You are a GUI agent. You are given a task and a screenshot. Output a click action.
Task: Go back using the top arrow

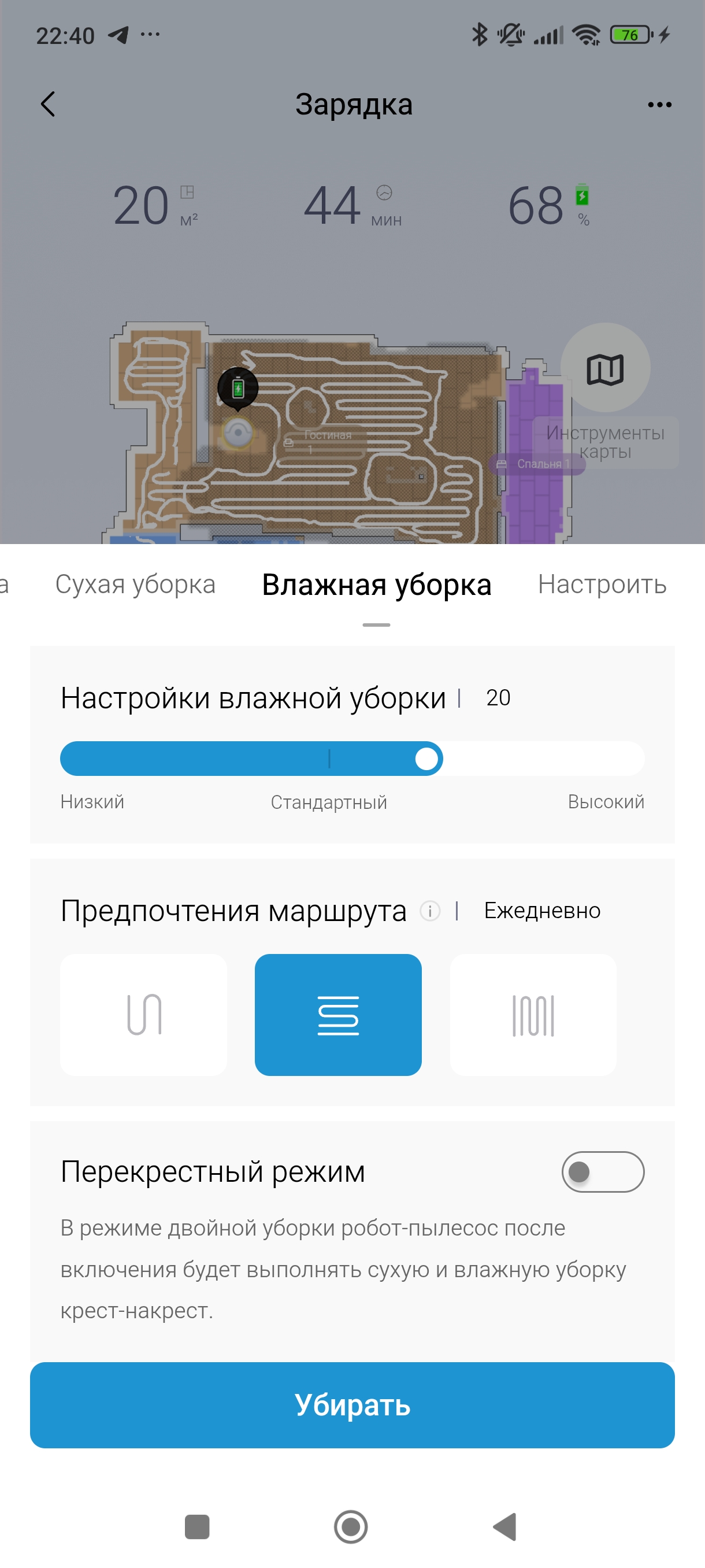(x=48, y=104)
